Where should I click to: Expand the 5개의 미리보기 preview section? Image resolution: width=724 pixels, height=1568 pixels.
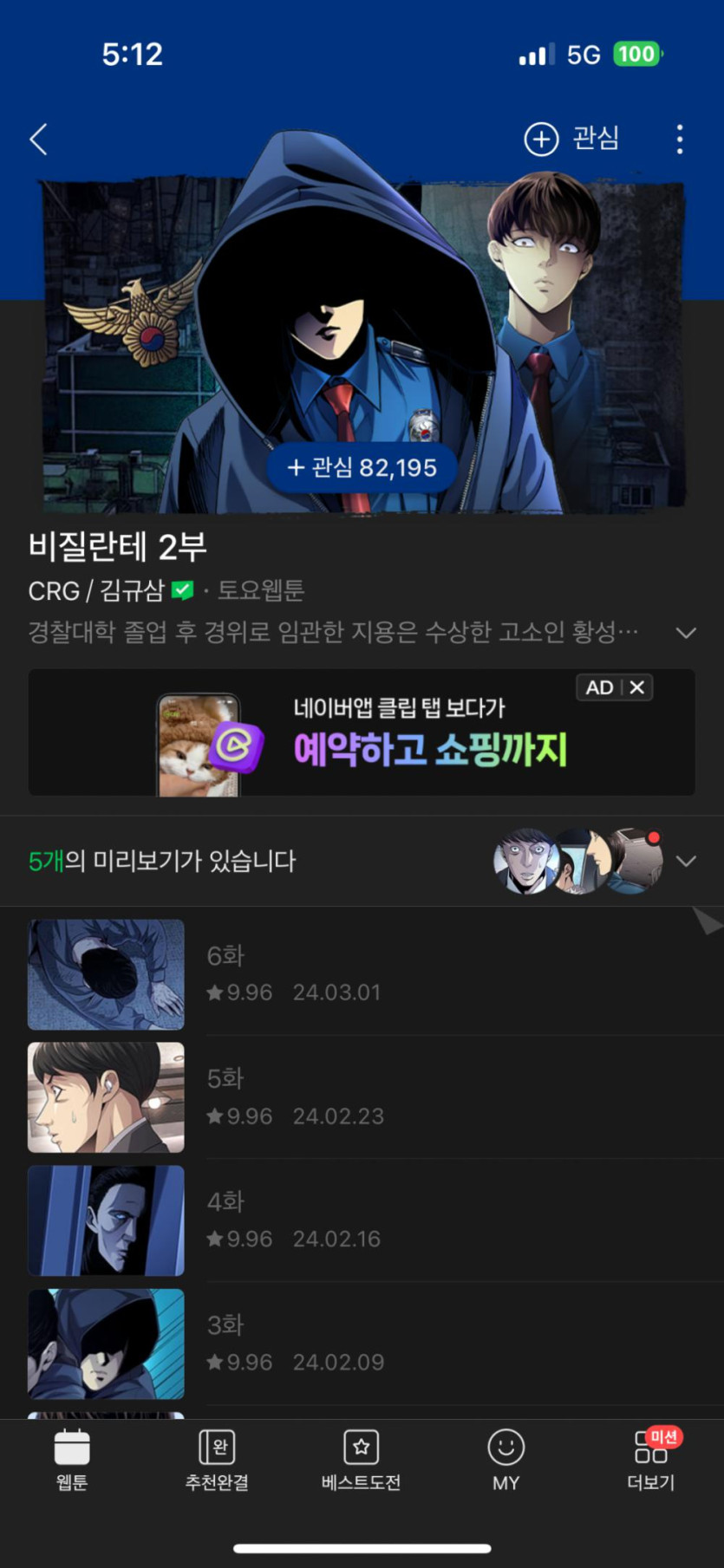pos(686,862)
